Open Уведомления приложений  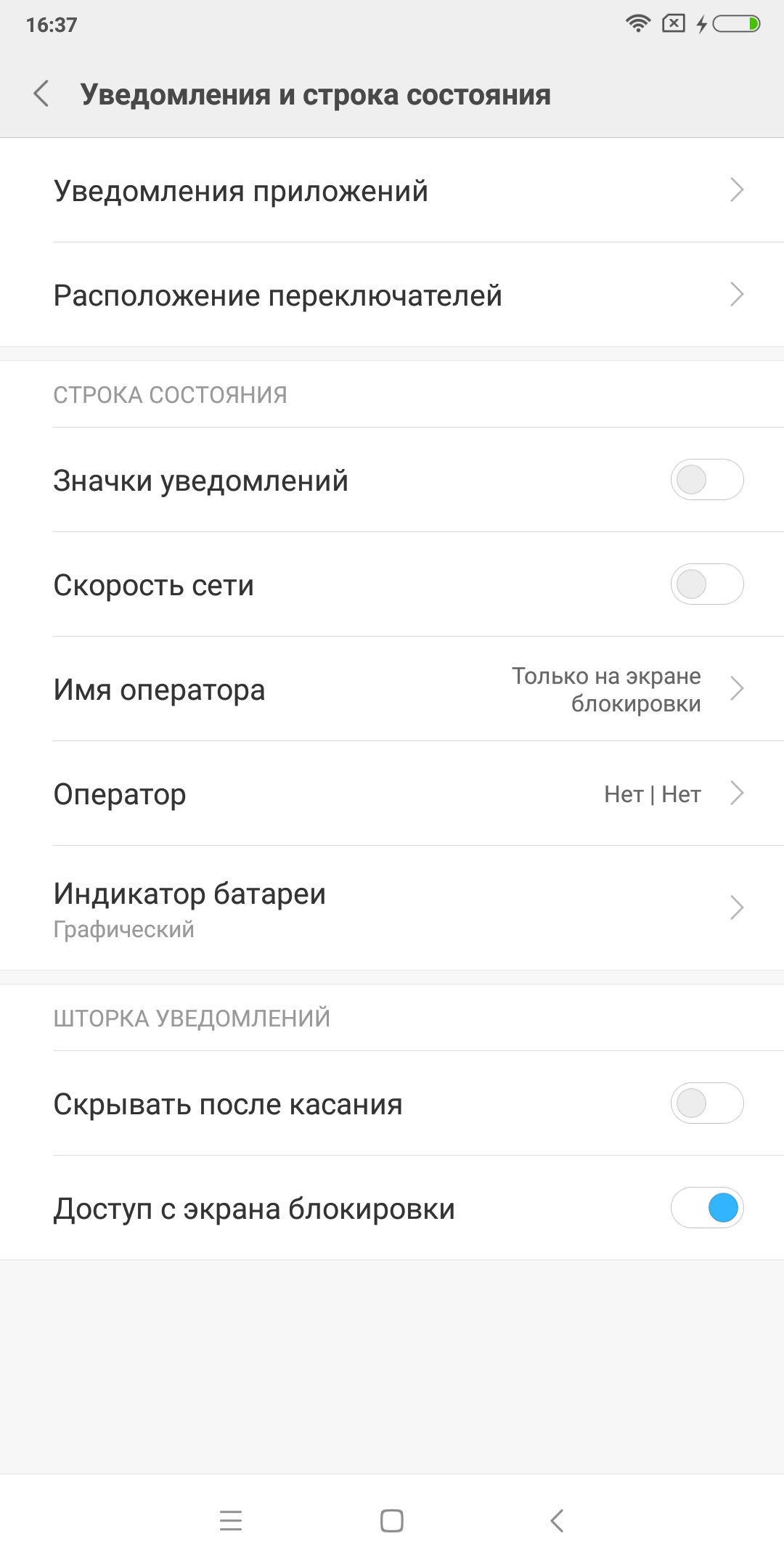click(x=392, y=190)
